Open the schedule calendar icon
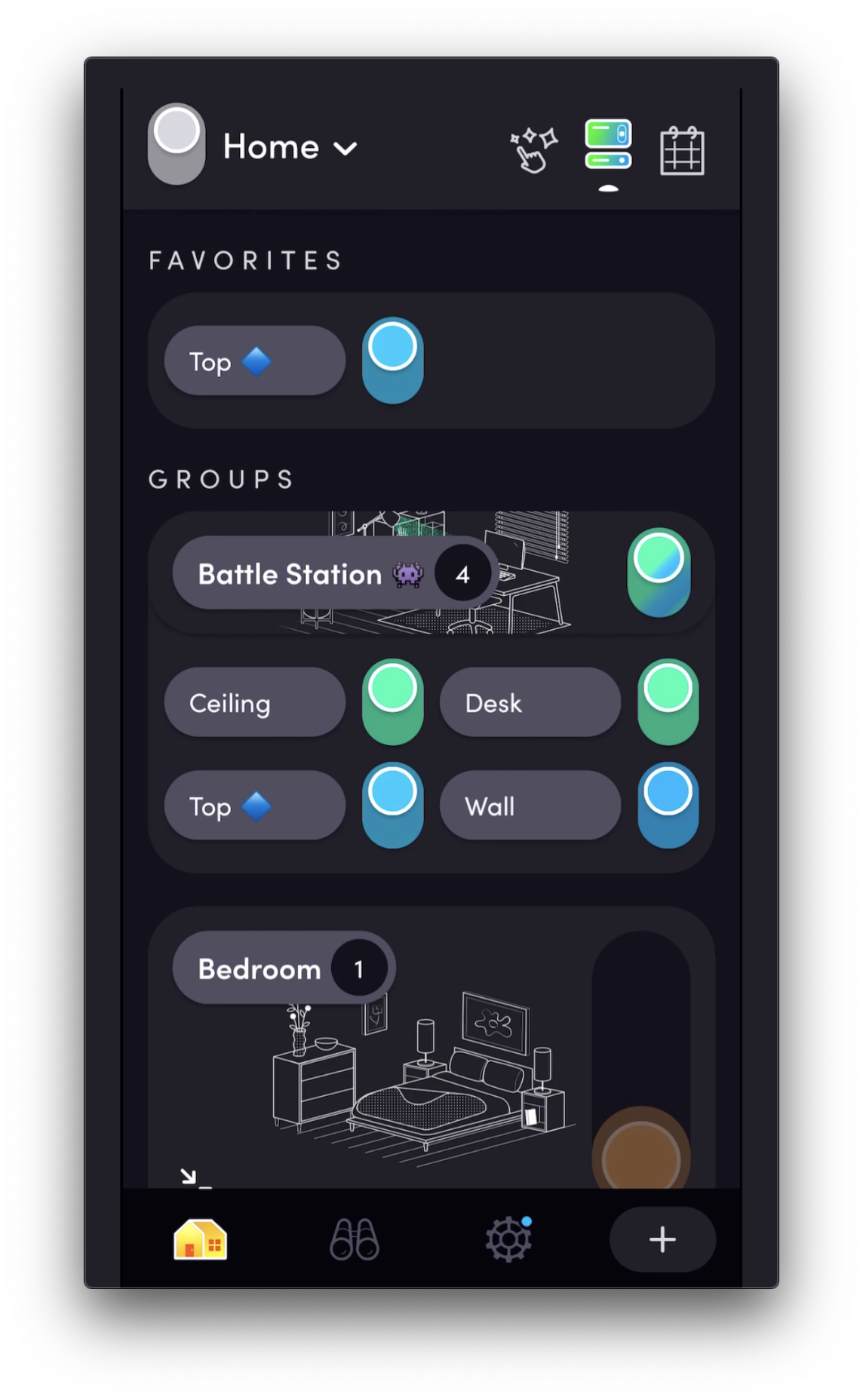 coord(682,151)
